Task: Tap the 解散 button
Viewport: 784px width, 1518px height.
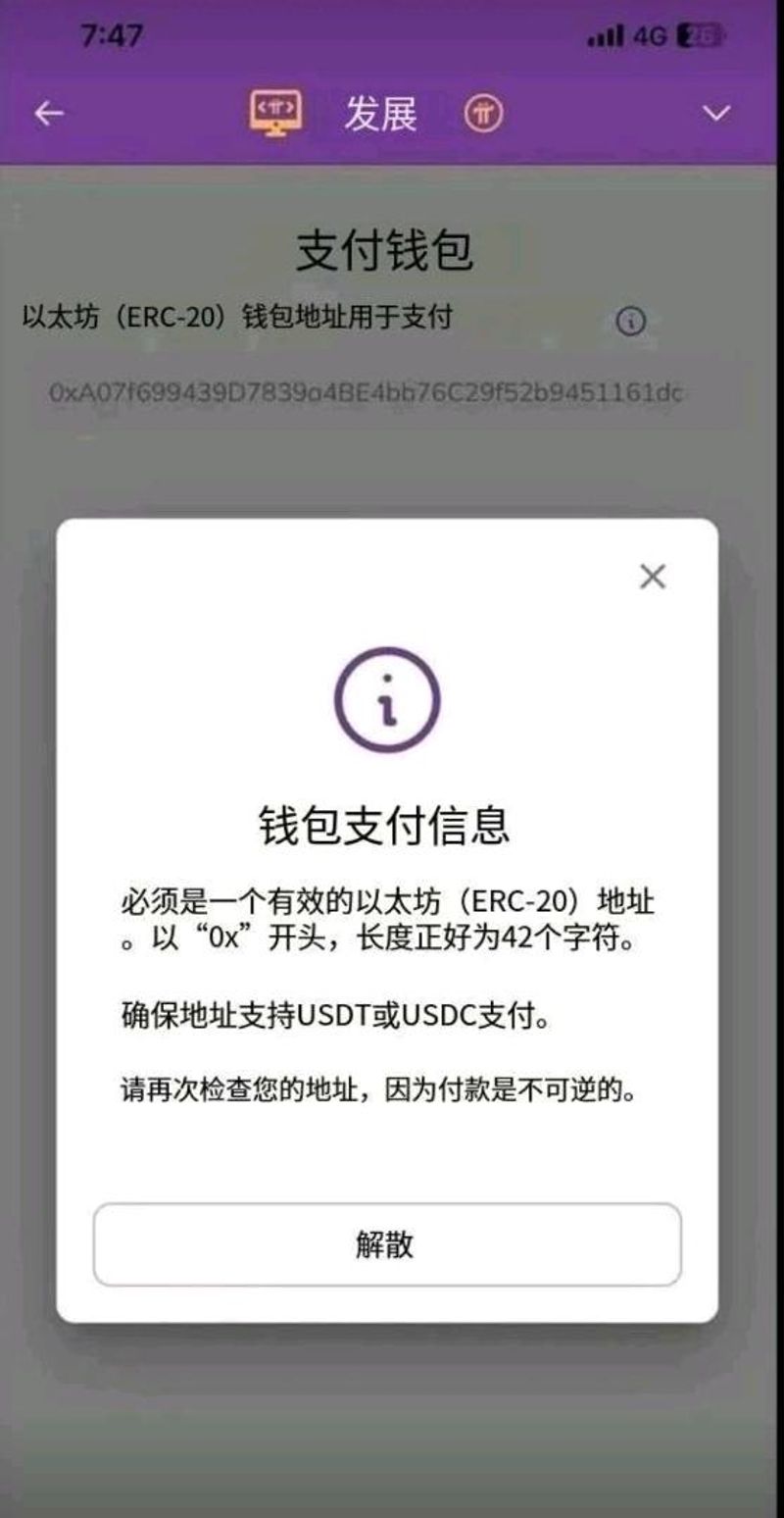Action: coord(387,1243)
